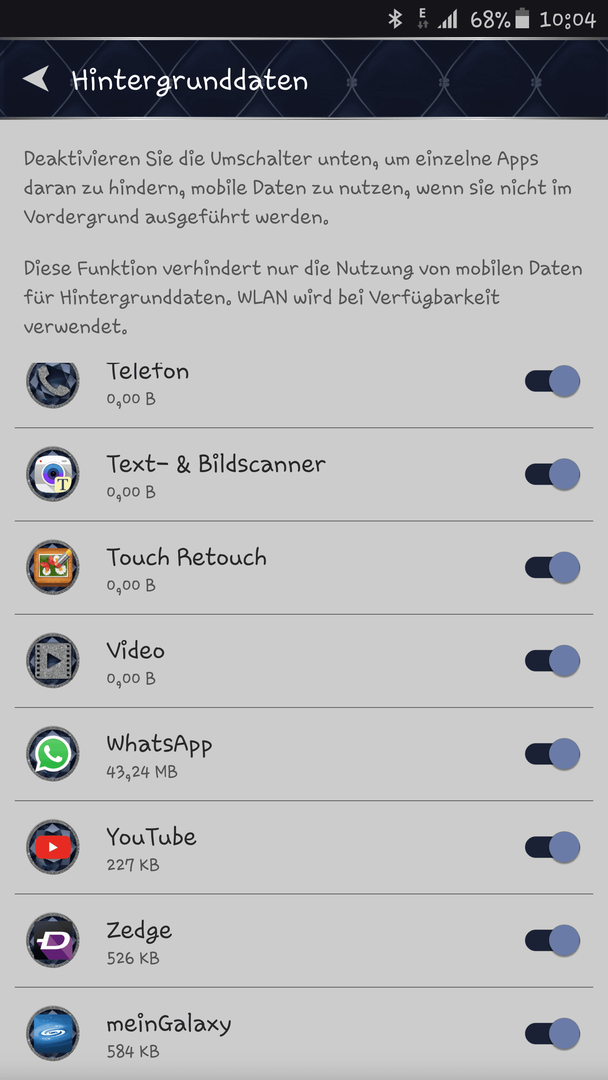Disable background data for Telefon
The height and width of the screenshot is (1080, 608).
(552, 381)
